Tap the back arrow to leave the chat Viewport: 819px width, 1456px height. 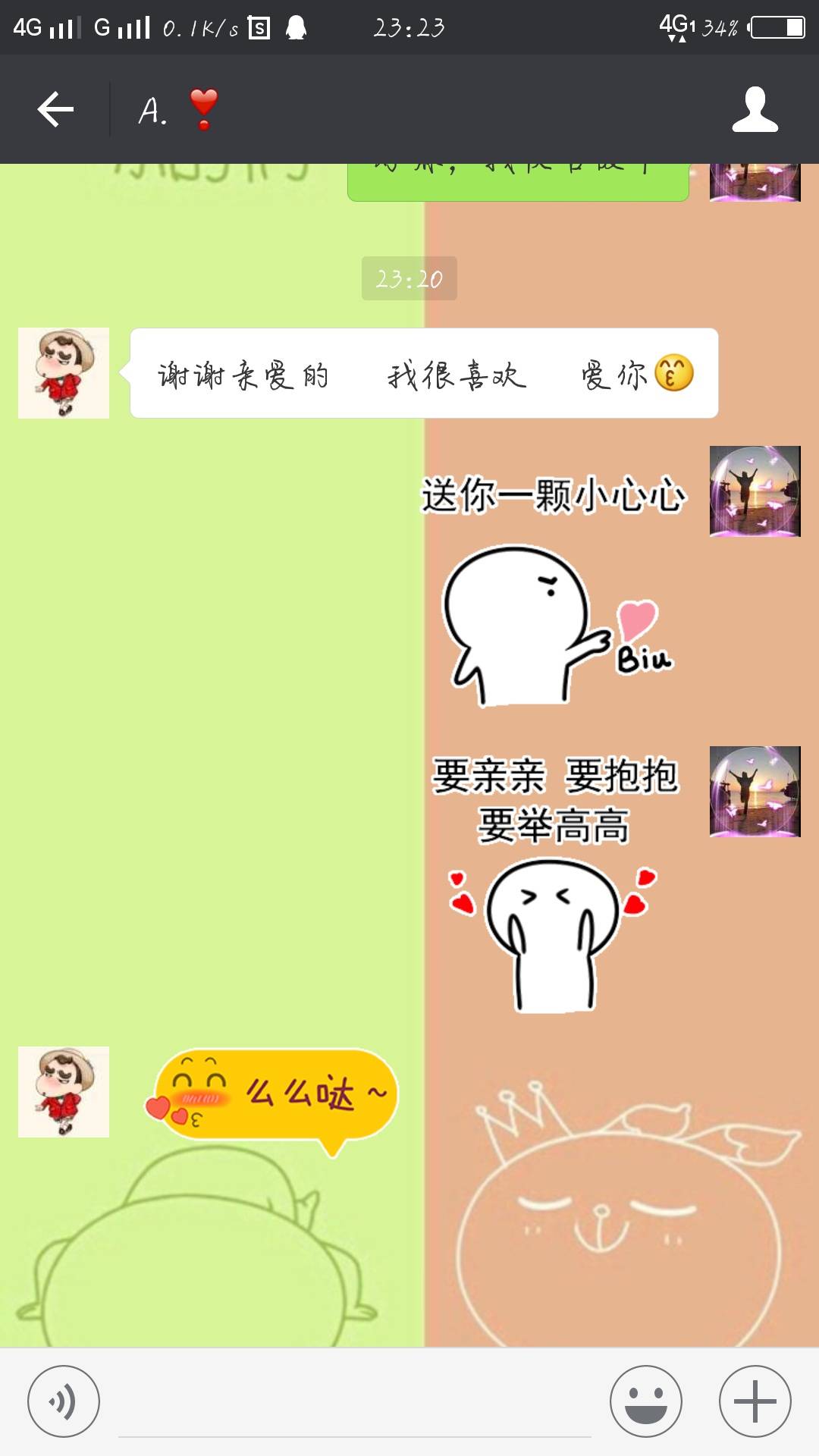coord(53,108)
